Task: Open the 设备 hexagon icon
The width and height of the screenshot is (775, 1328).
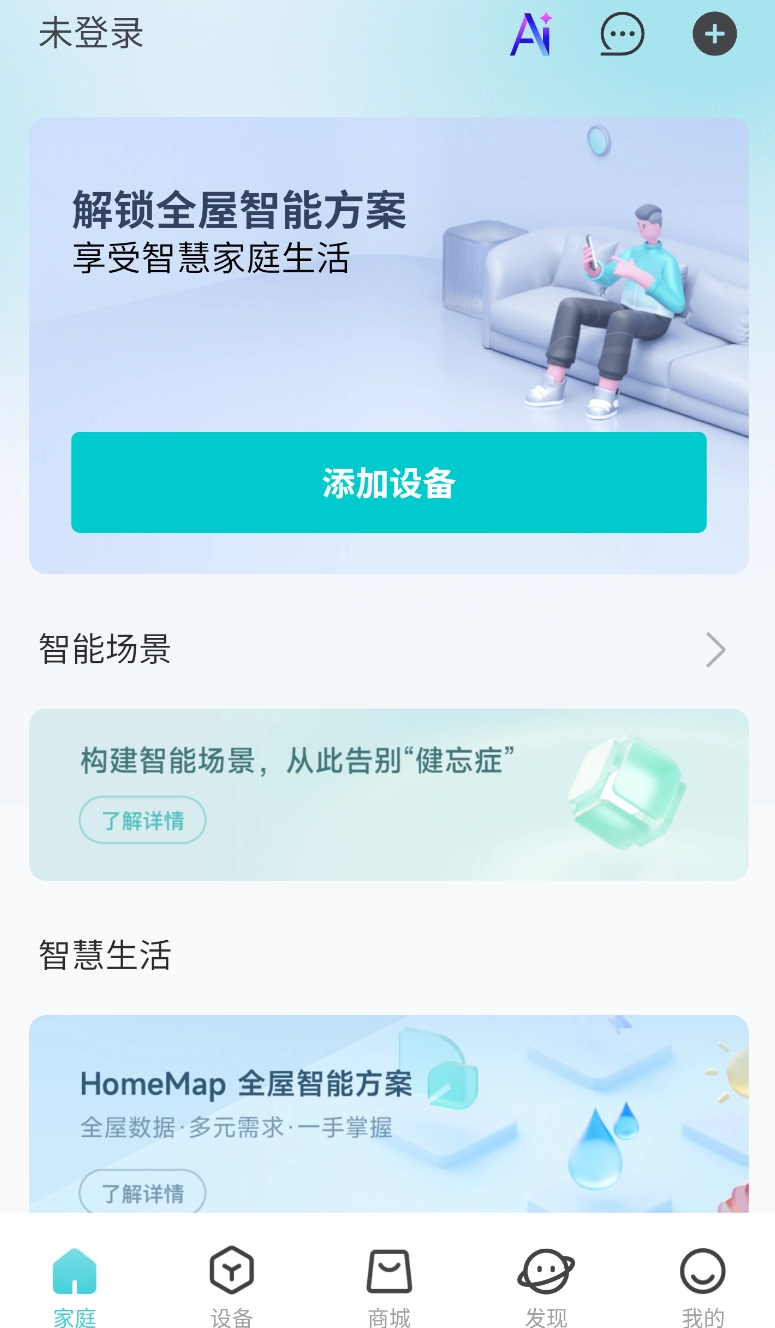Action: click(x=231, y=1270)
